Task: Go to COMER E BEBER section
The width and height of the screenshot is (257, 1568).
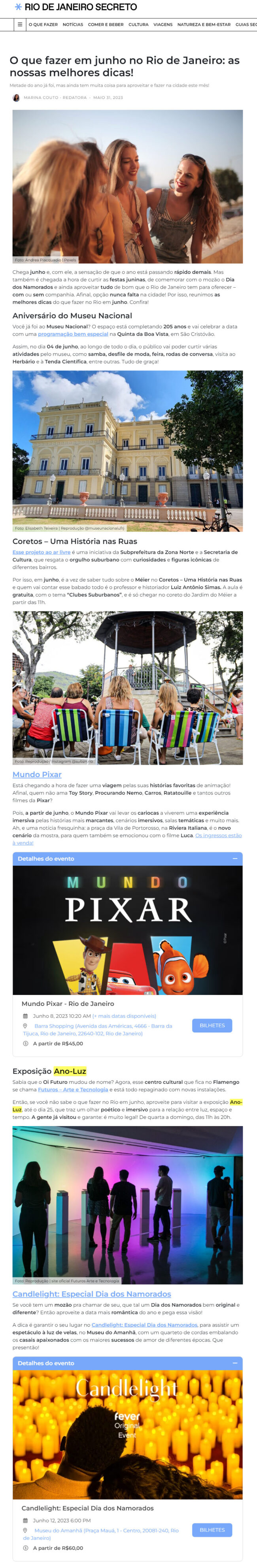Action: pyautogui.click(x=105, y=25)
